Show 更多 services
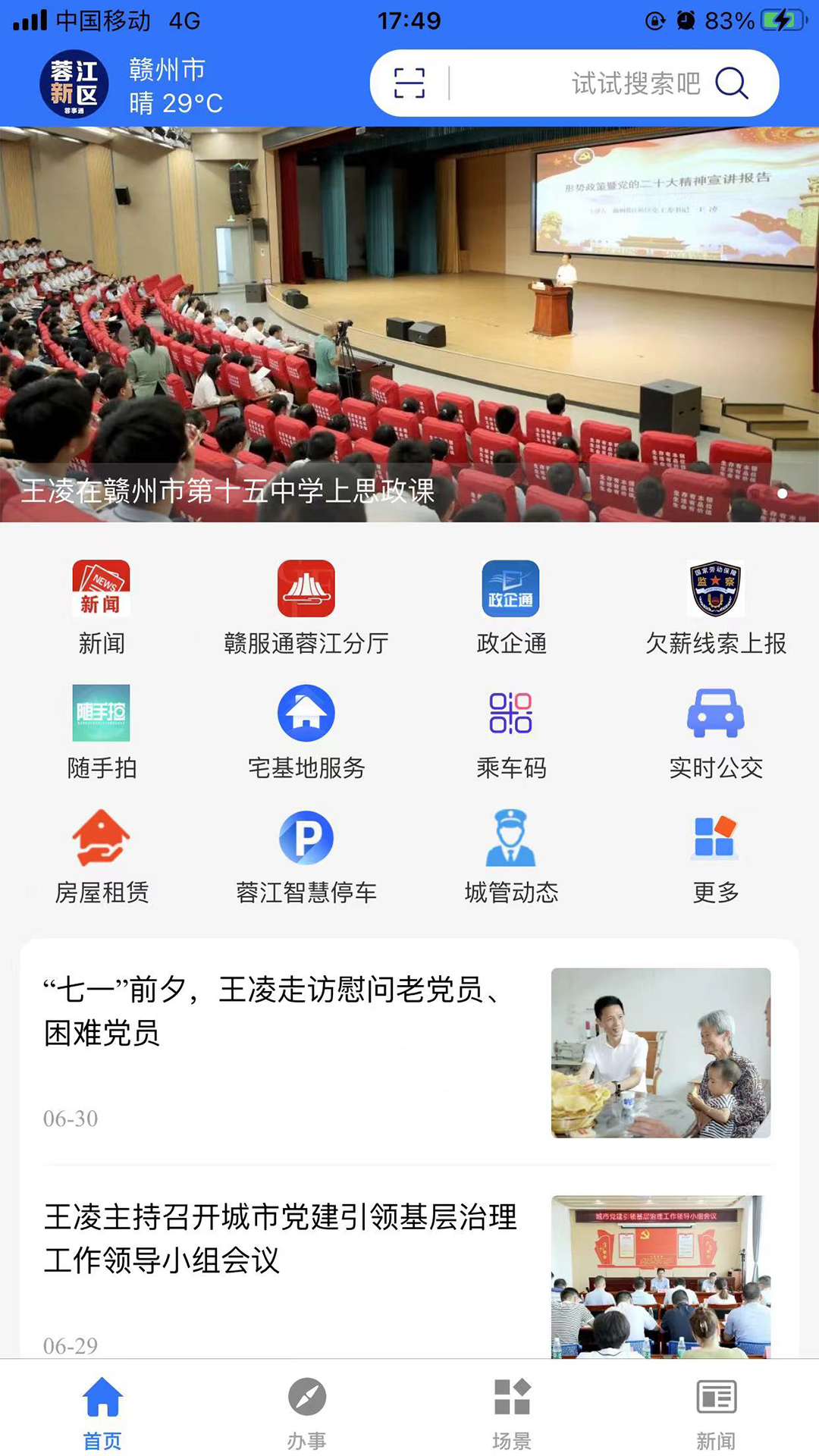819x1456 pixels. pyautogui.click(x=716, y=854)
